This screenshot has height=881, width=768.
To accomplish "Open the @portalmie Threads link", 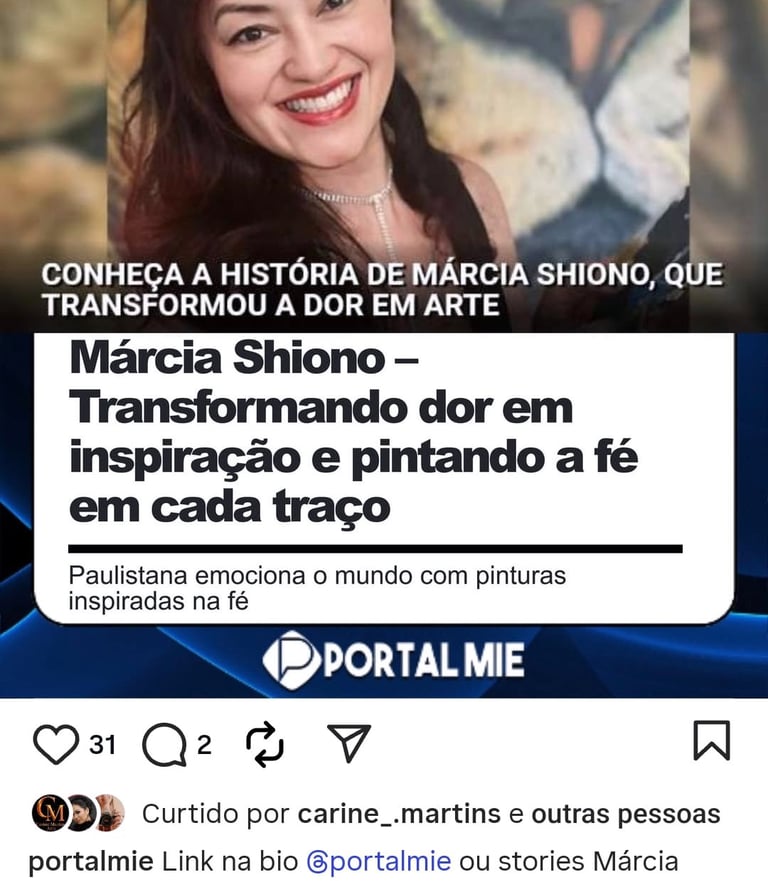I will [x=378, y=861].
